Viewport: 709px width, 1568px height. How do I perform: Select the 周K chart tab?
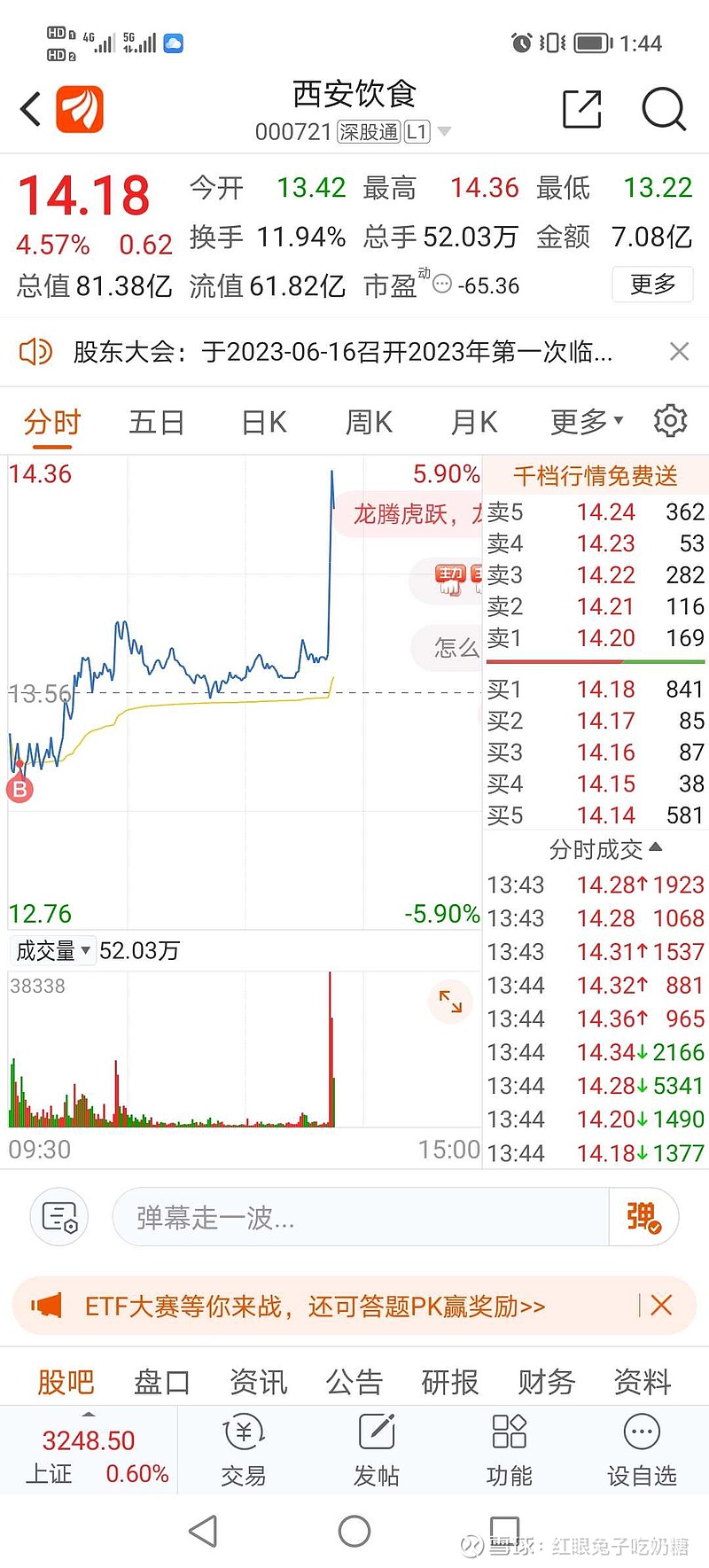click(x=369, y=423)
